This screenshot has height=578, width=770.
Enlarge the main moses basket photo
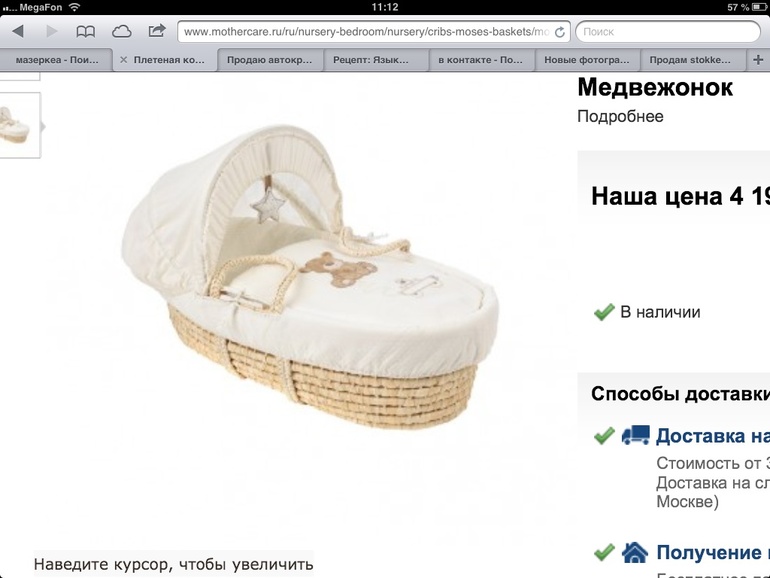(x=310, y=290)
